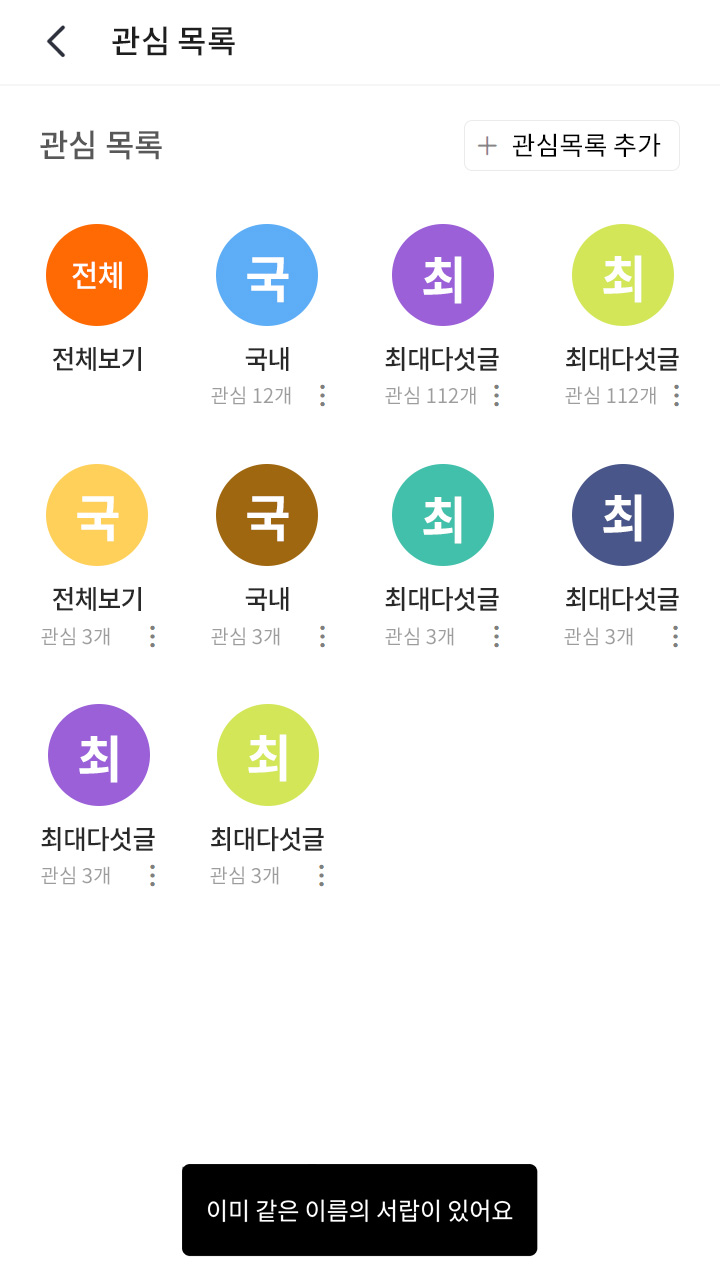Open the purple 최대다섯글 list with 관심 3개
Viewport: 720px width, 1280px height.
tap(99, 755)
